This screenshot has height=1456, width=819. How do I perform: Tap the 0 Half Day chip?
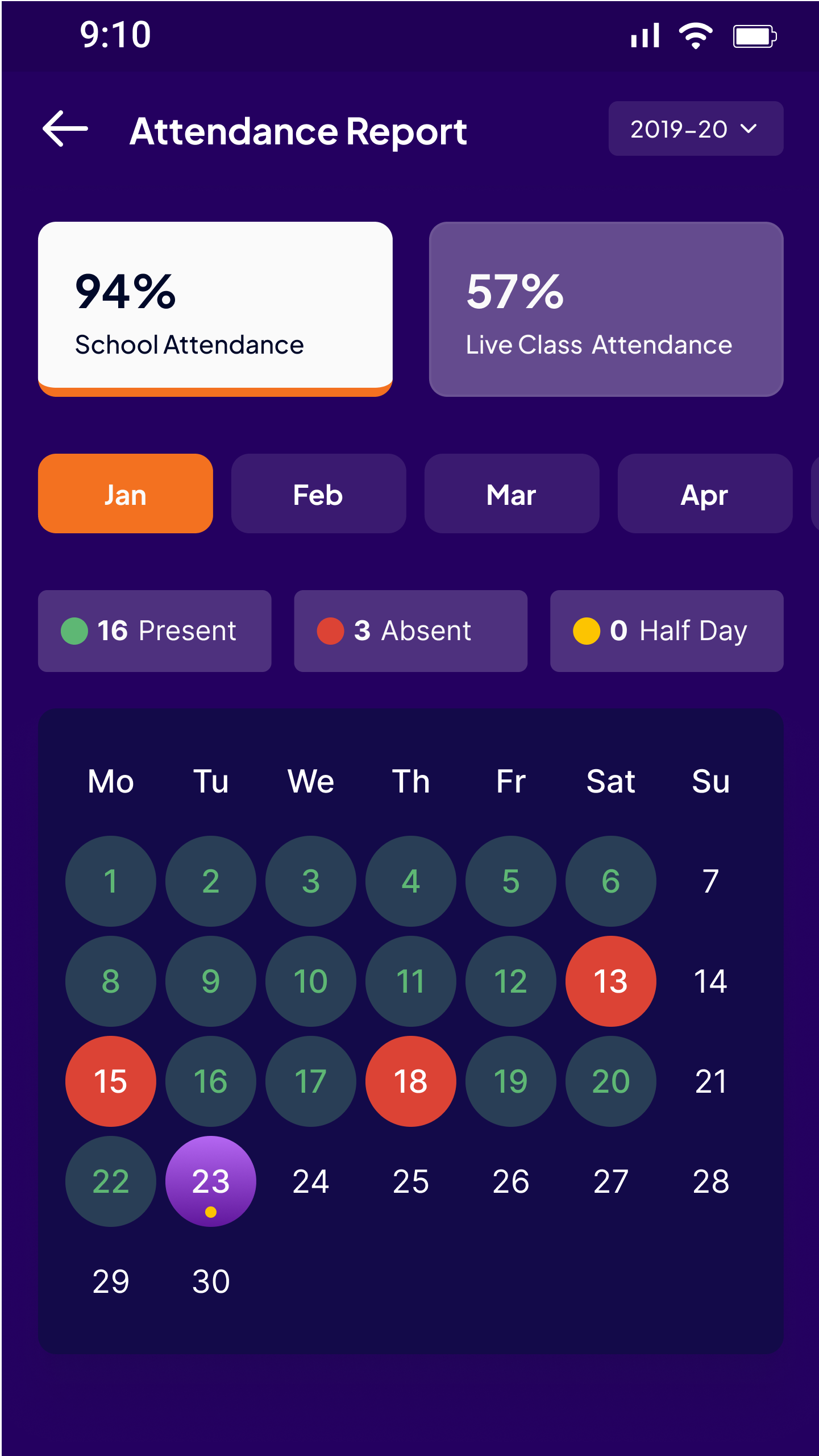(666, 630)
